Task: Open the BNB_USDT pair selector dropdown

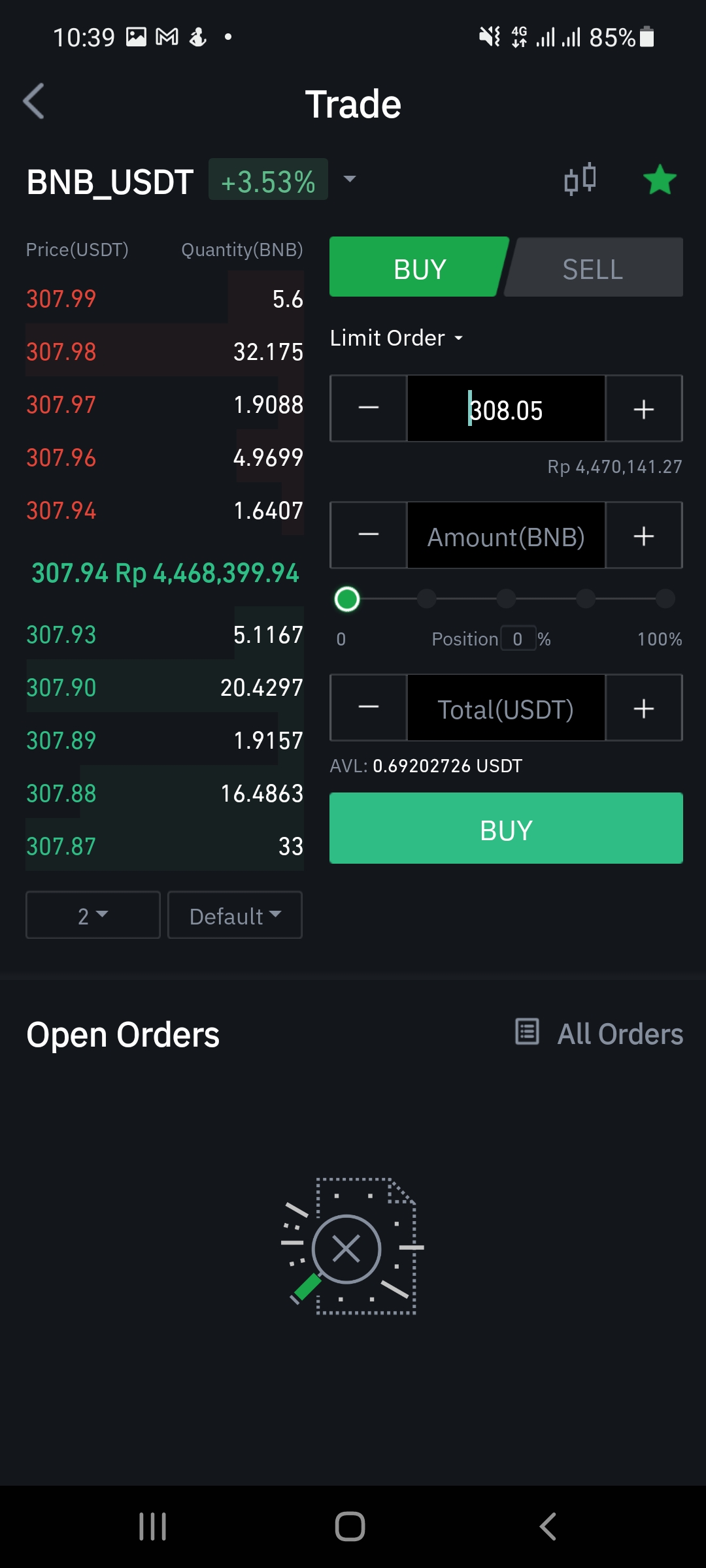Action: (x=350, y=179)
